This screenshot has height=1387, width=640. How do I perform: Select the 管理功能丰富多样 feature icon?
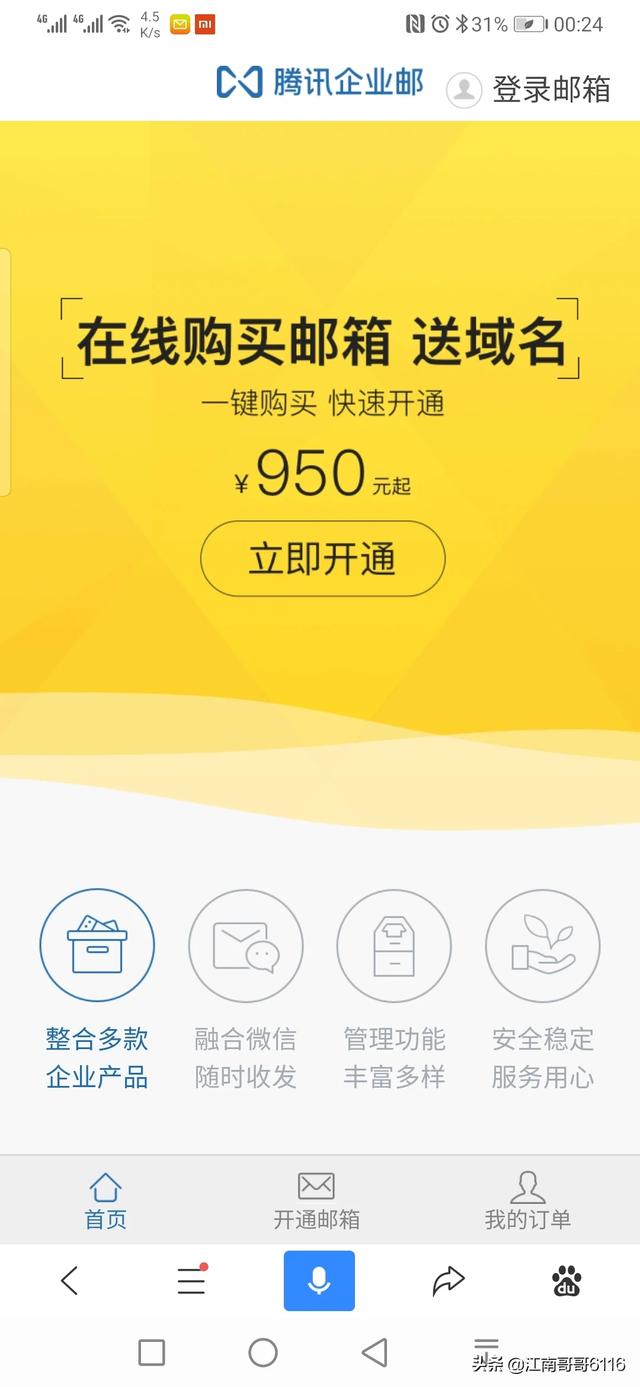[394, 946]
